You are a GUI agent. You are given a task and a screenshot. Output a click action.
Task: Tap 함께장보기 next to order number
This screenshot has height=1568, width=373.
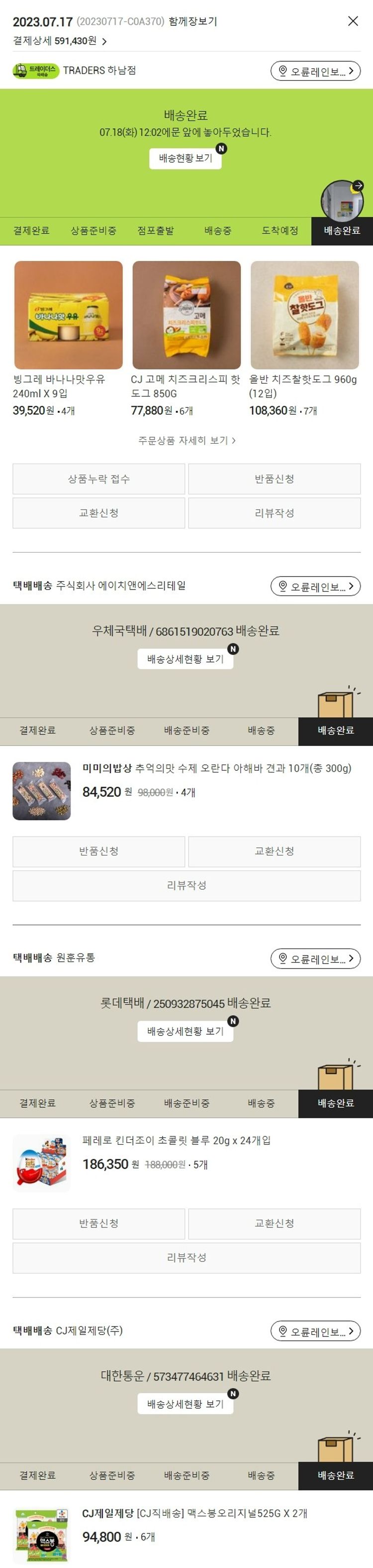[192, 21]
